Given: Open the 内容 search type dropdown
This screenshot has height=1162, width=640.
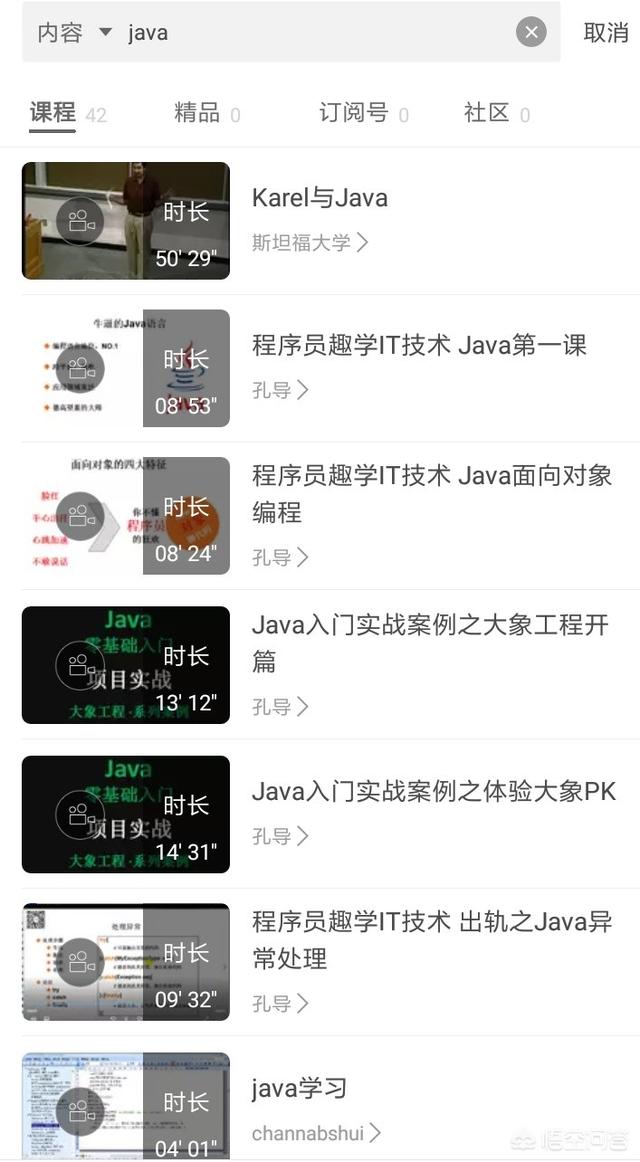Looking at the screenshot, I should (74, 33).
